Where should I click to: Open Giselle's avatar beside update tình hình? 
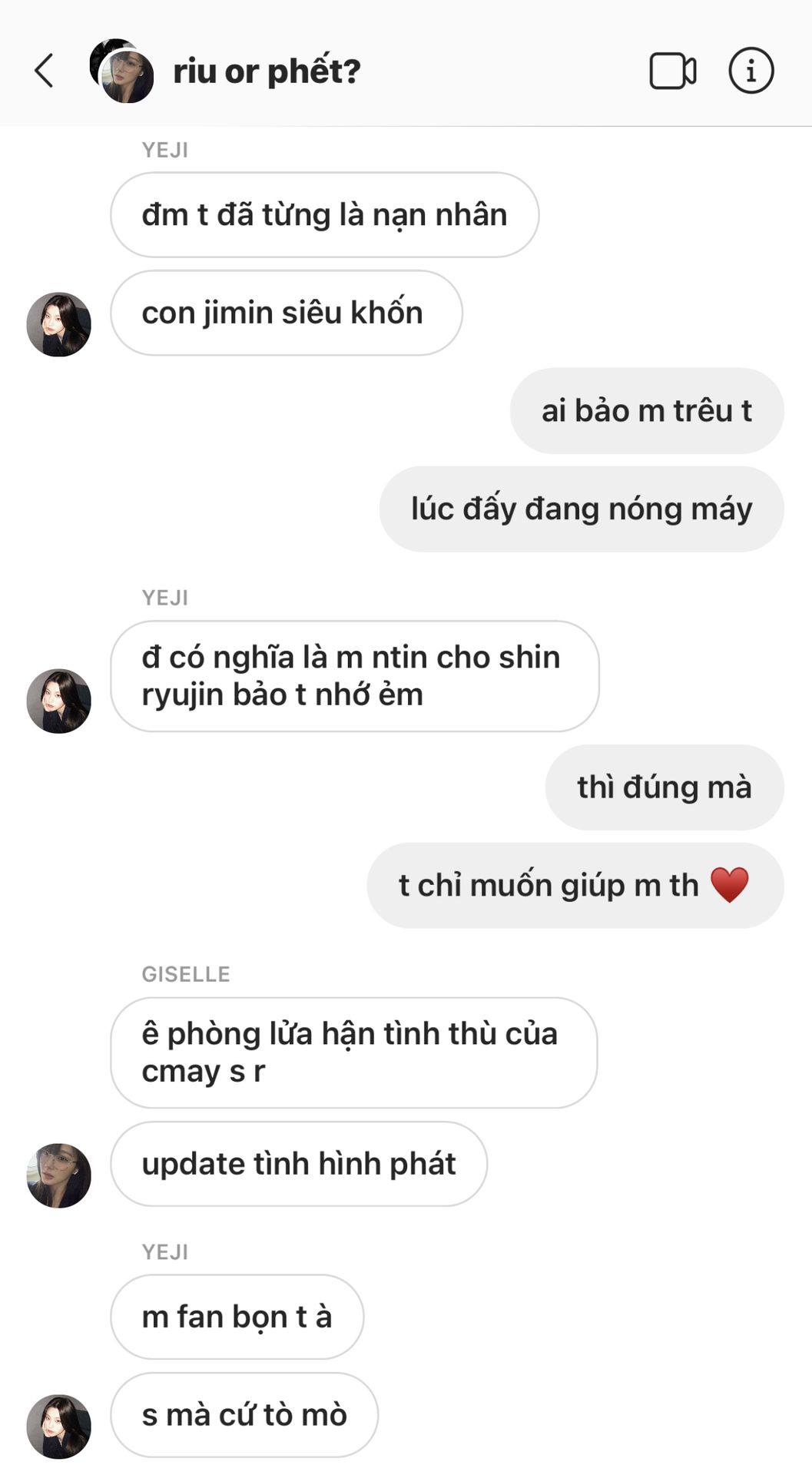59,1175
